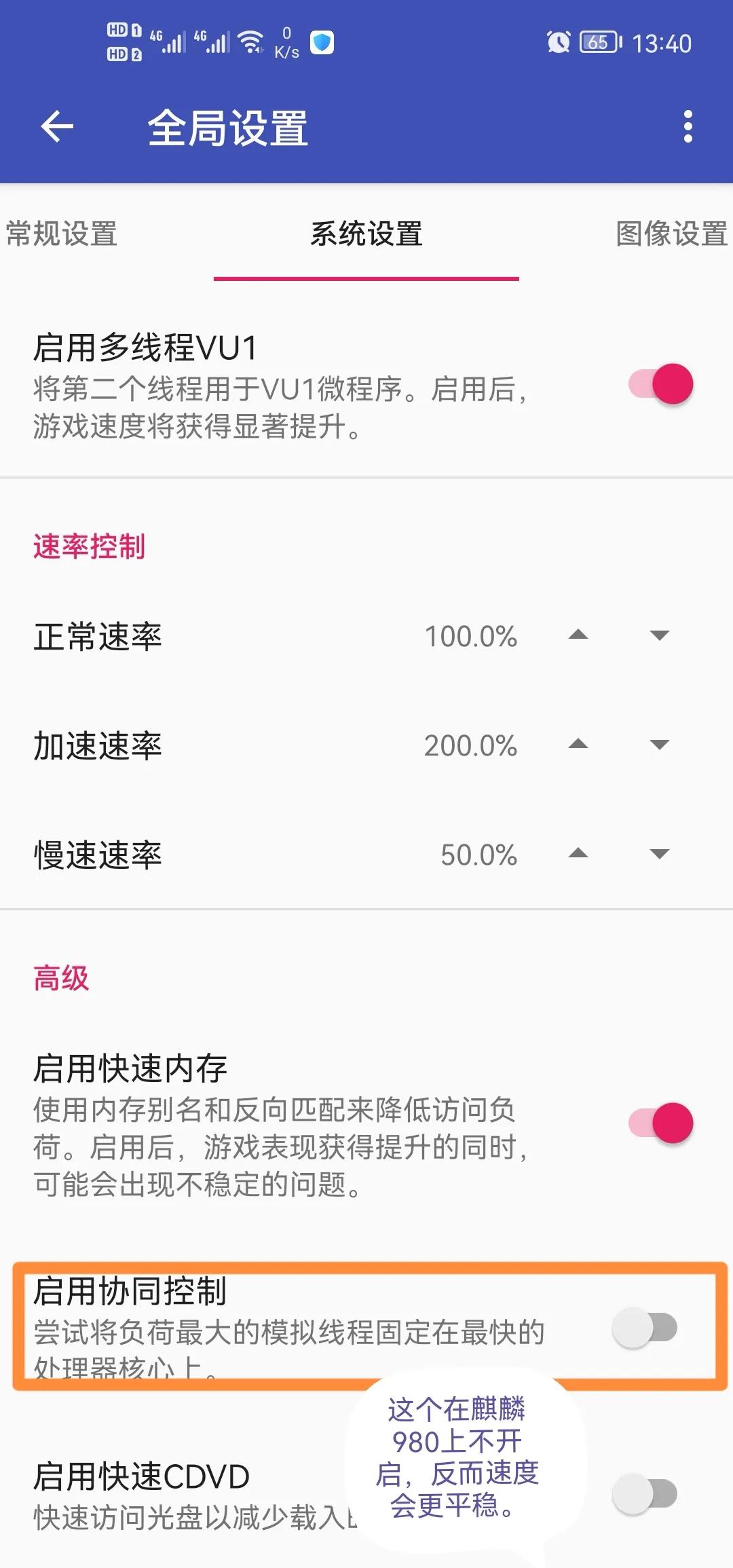733x1568 pixels.
Task: Decrease 慢速速率 with the down arrow
Action: pyautogui.click(x=659, y=854)
